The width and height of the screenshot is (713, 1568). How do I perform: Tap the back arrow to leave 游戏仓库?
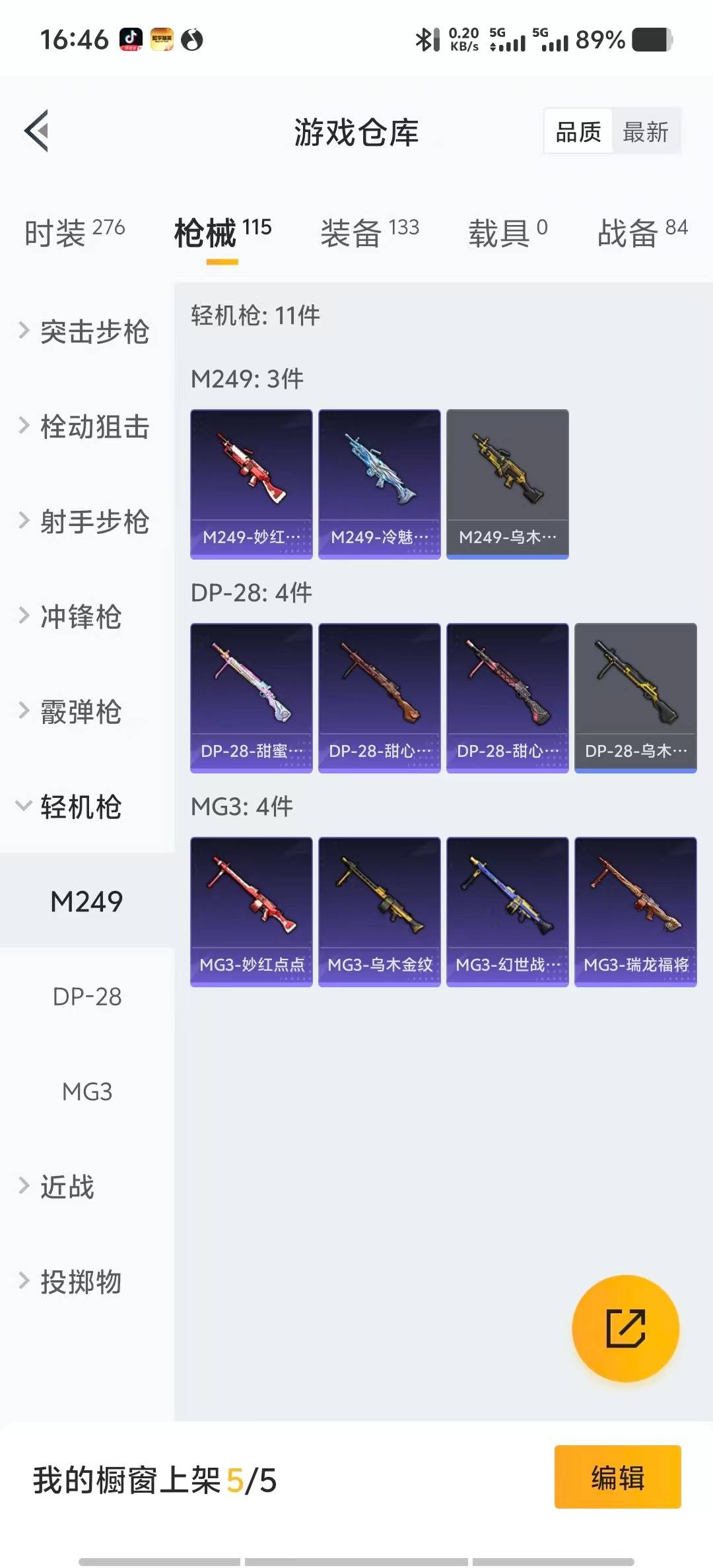38,131
